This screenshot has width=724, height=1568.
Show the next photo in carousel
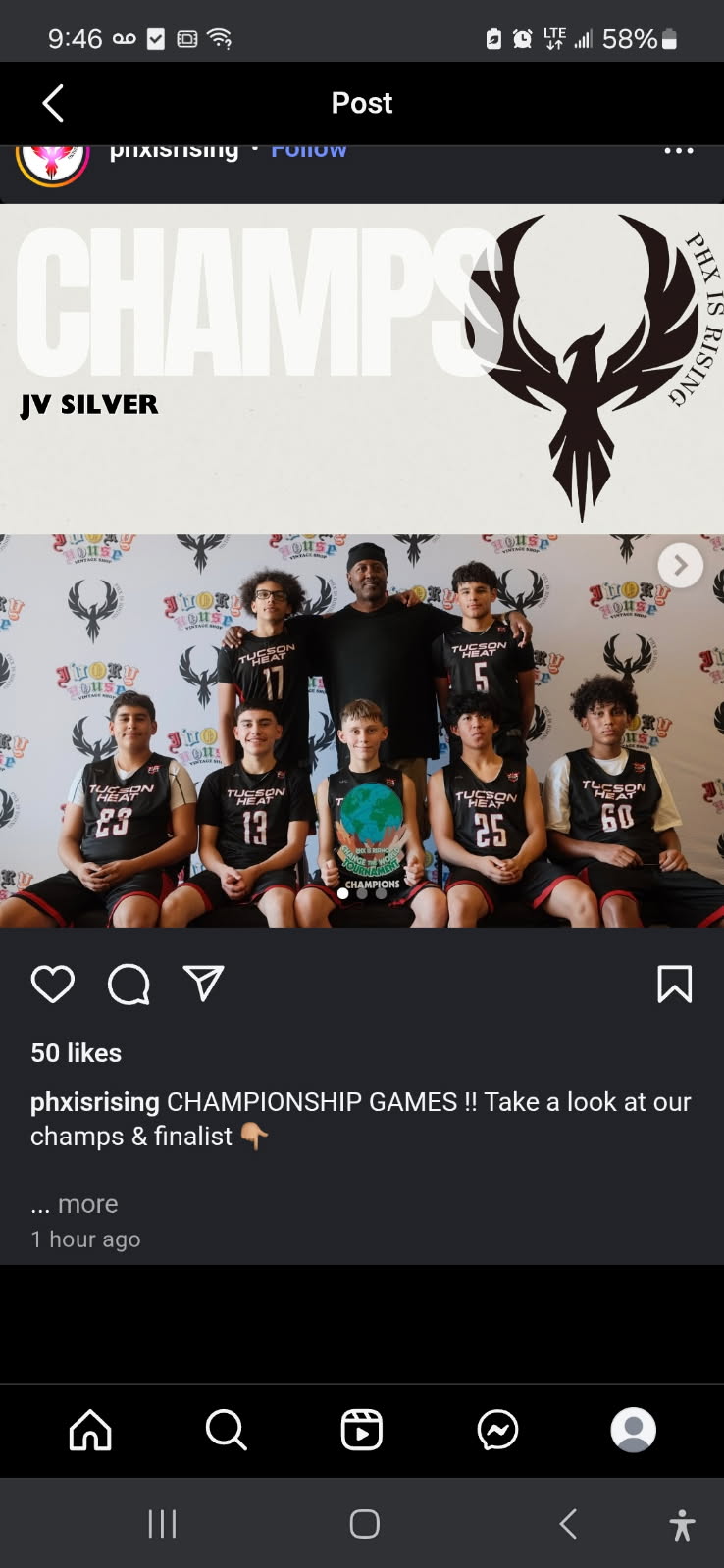click(x=680, y=566)
